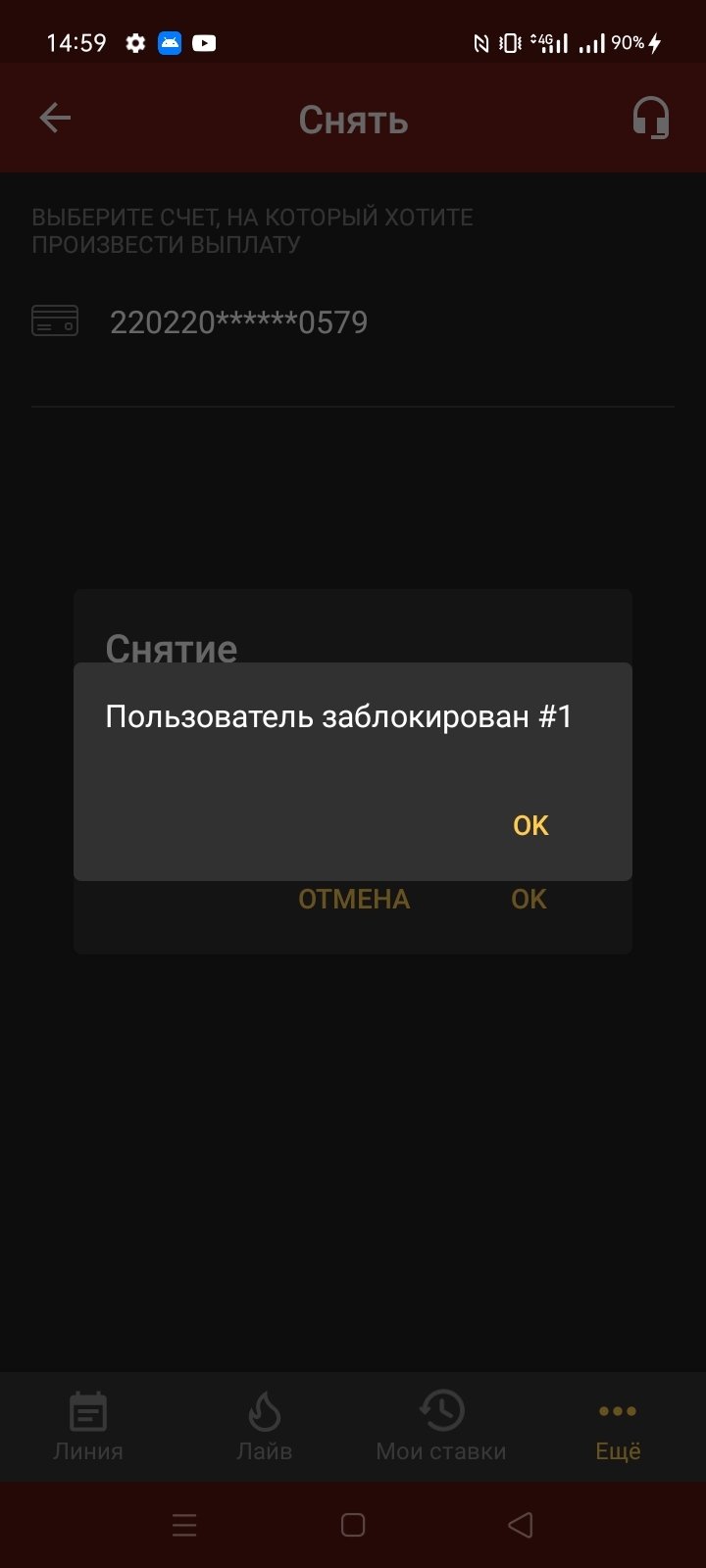Open support via the headset icon
The height and width of the screenshot is (1568, 706).
coord(650,119)
